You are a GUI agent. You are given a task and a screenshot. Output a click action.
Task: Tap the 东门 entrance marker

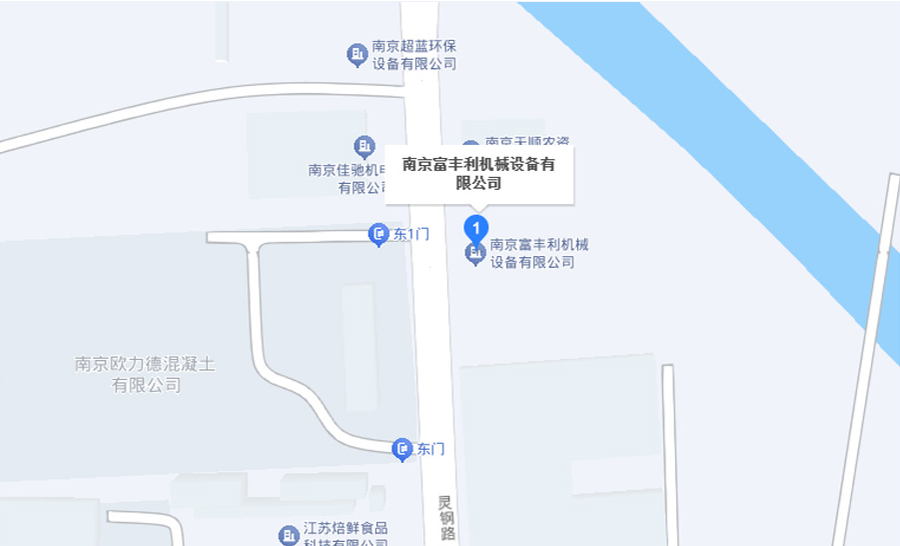(x=403, y=450)
